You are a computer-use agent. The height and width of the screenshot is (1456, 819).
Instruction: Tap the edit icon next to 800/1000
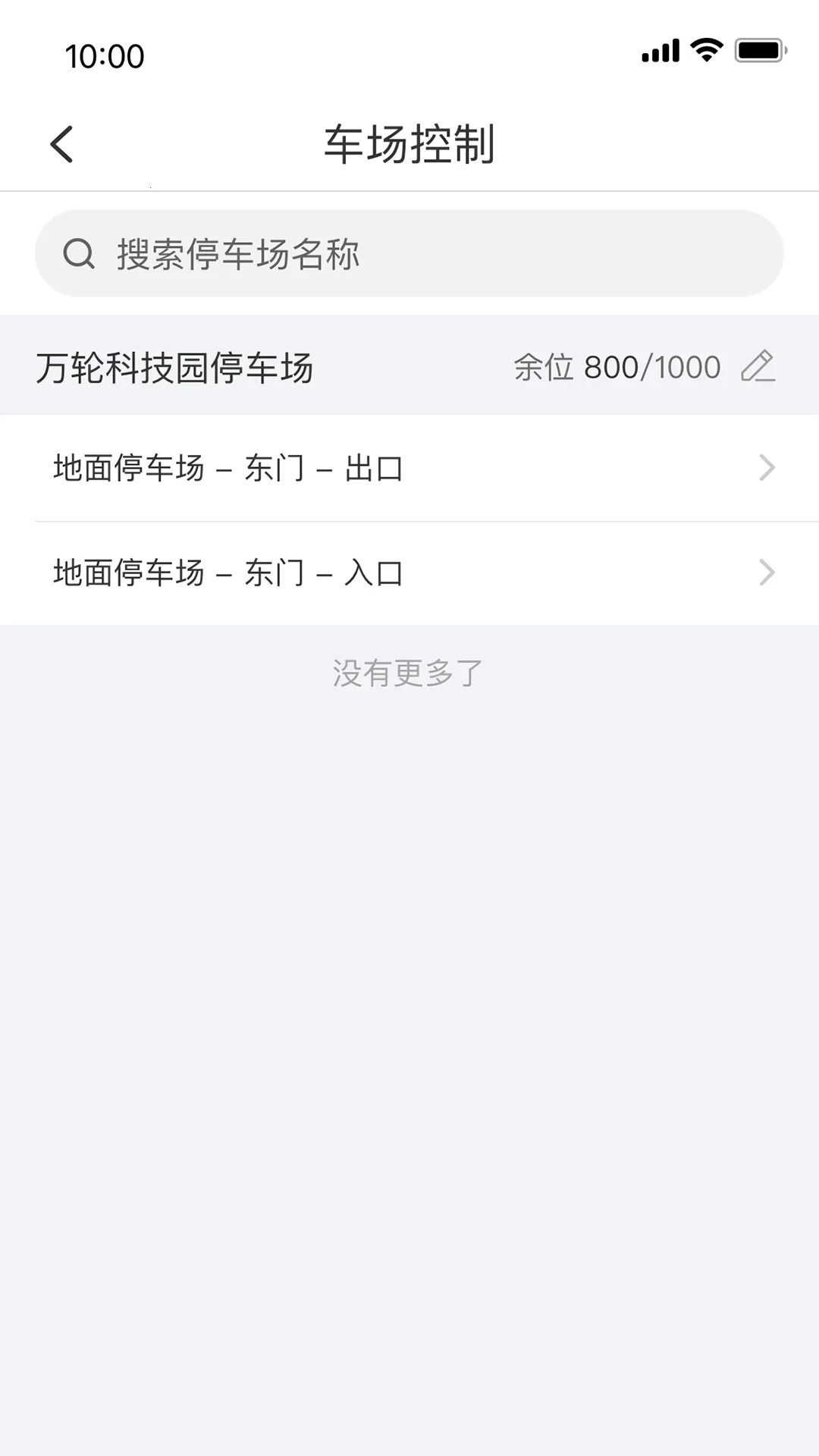[760, 366]
